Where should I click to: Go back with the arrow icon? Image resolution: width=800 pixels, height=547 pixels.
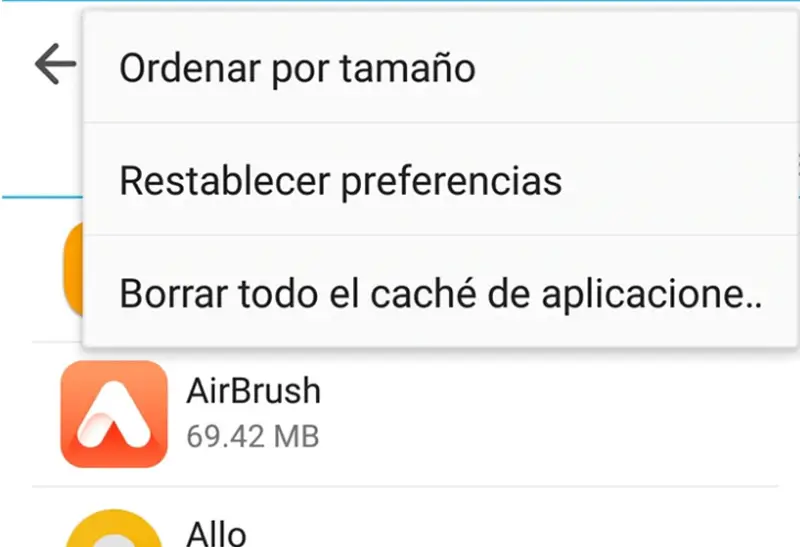coord(54,65)
